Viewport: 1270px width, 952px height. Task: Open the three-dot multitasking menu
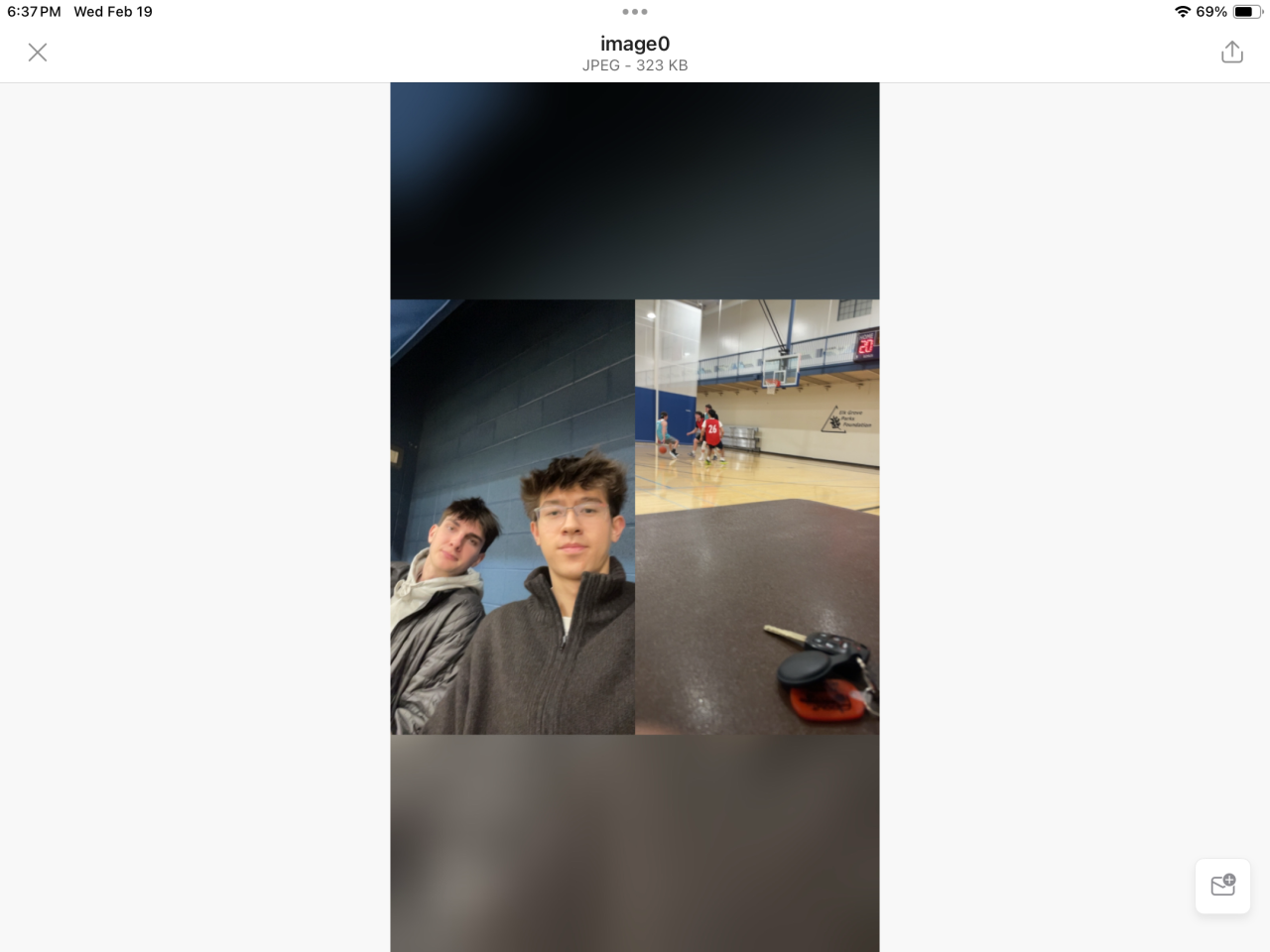pos(635,12)
